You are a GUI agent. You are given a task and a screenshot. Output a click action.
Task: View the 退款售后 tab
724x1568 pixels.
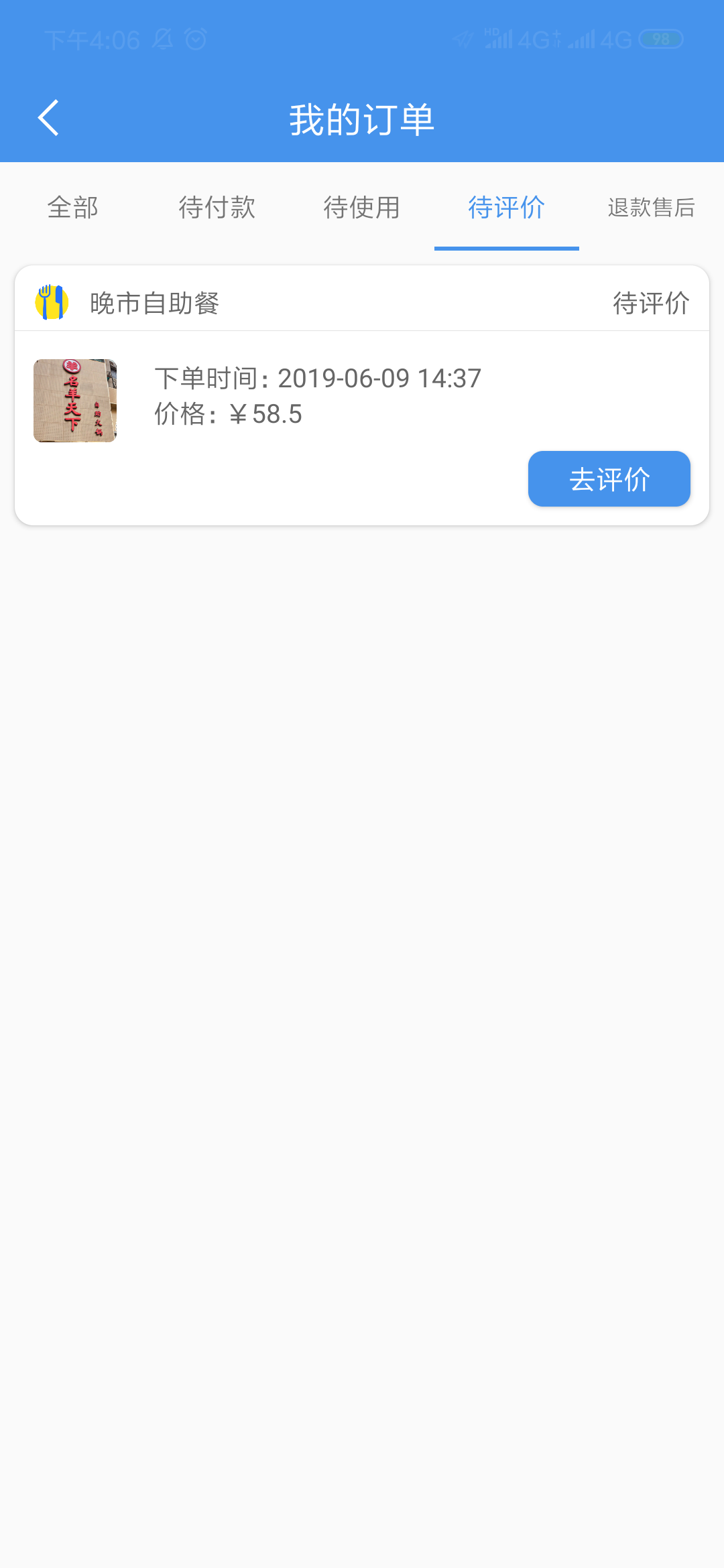pos(651,207)
